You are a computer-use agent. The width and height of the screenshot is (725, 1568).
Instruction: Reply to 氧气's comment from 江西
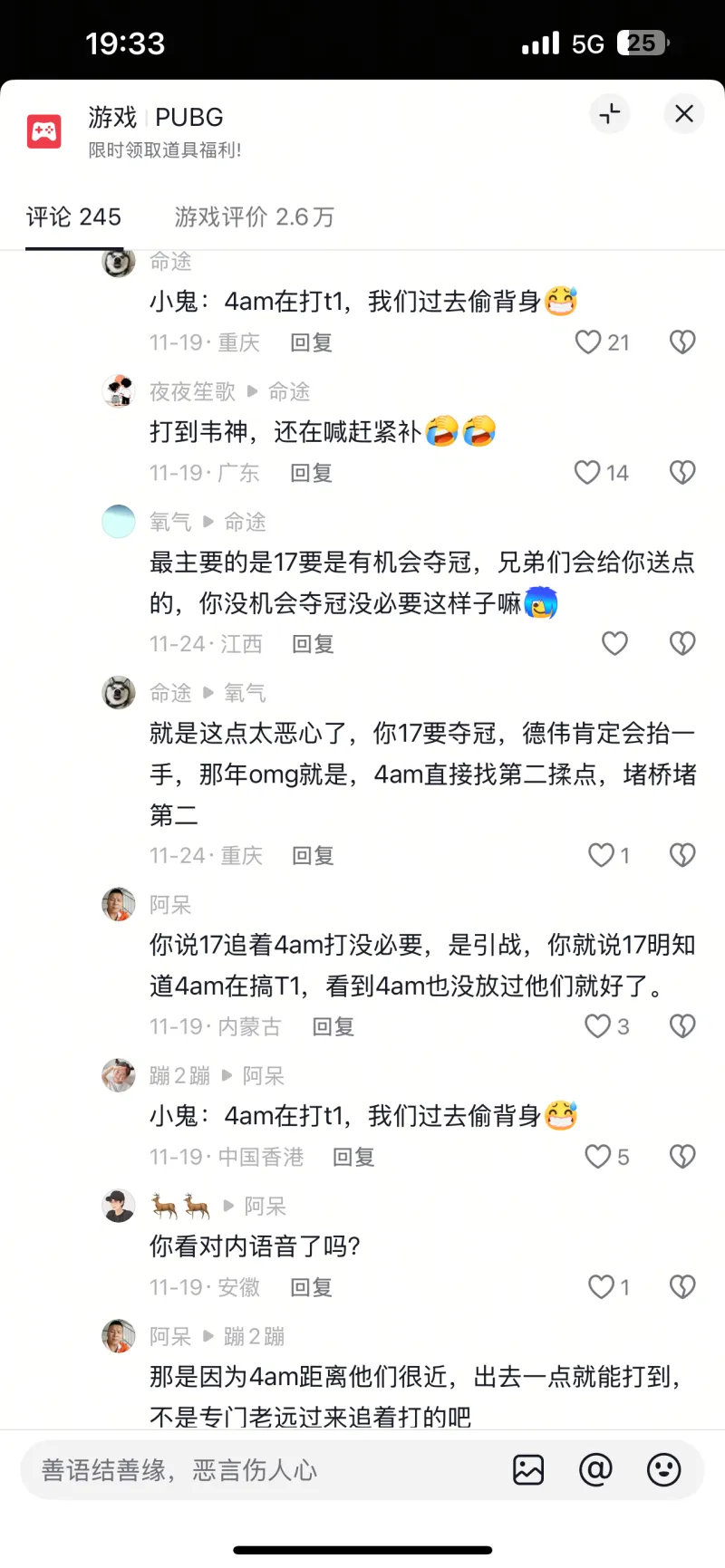[313, 644]
